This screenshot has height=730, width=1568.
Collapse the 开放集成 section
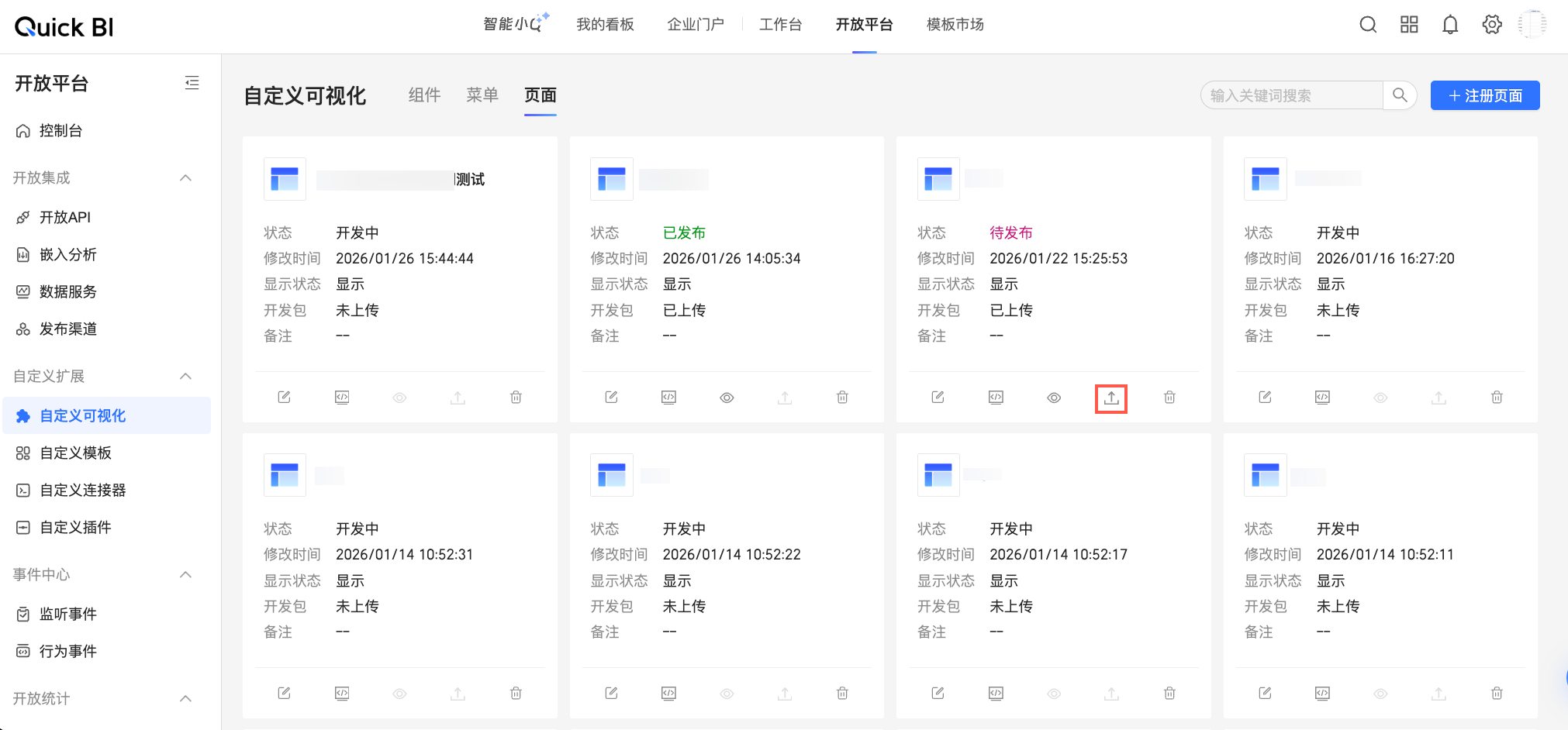click(x=185, y=178)
